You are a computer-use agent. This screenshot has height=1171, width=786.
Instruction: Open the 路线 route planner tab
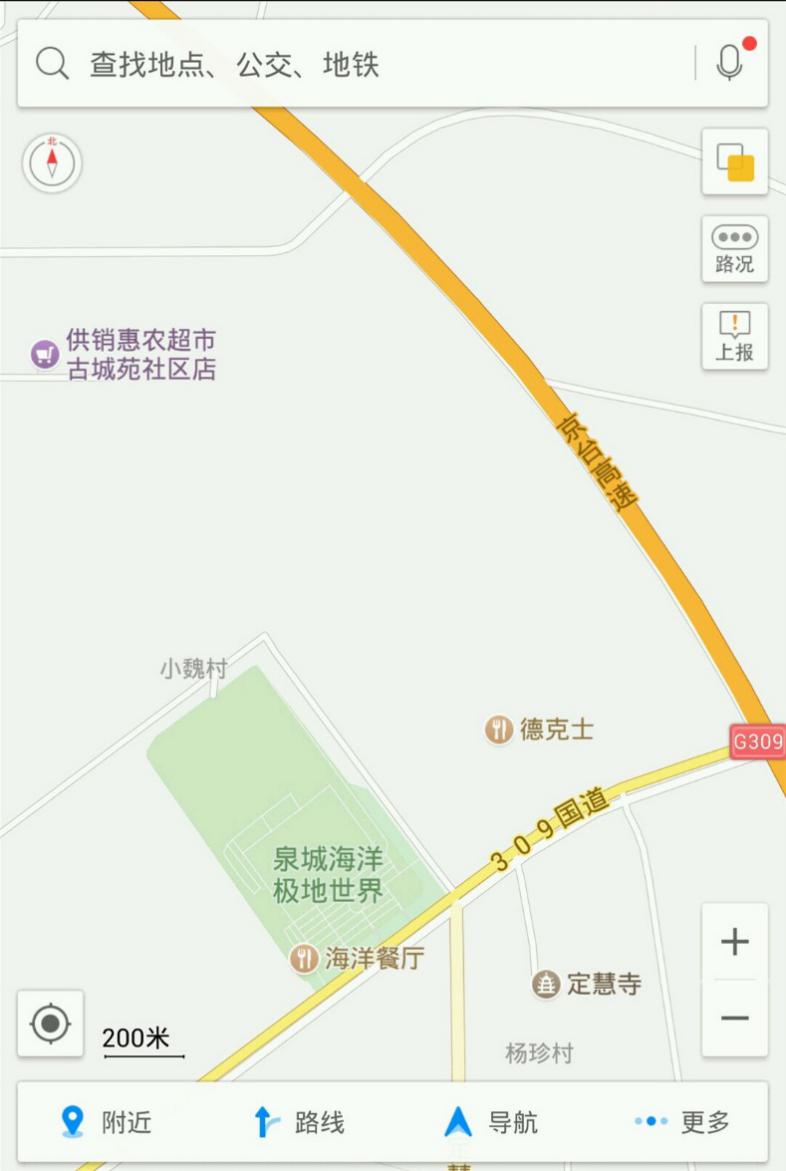click(299, 1123)
